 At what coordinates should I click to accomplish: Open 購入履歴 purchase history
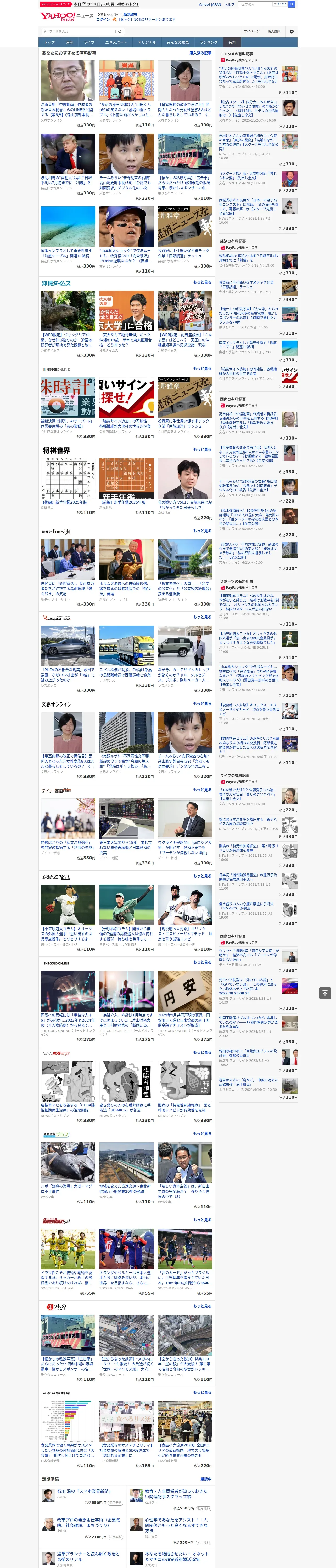click(x=274, y=32)
